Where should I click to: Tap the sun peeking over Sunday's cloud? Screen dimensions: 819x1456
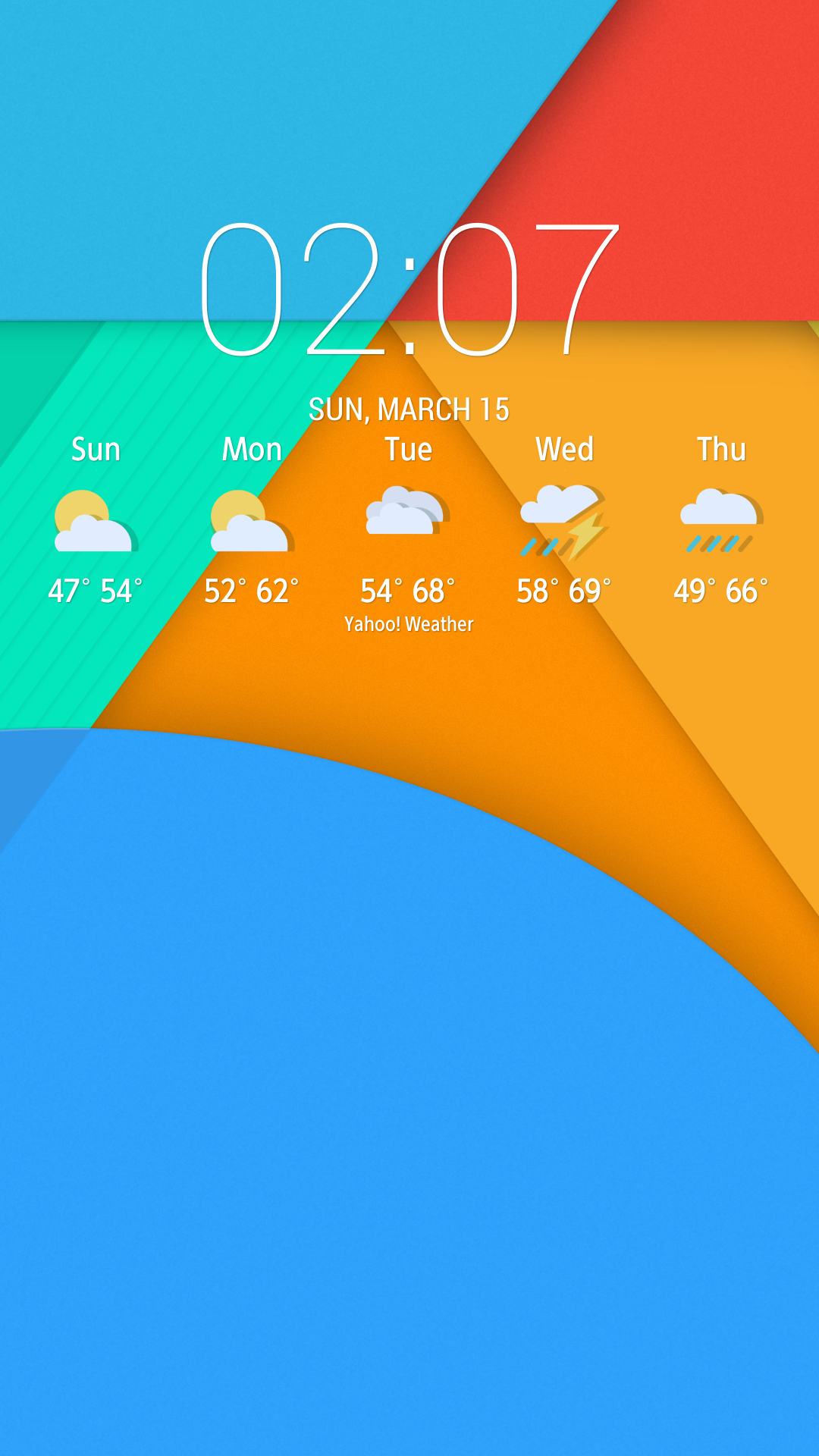pos(82,504)
